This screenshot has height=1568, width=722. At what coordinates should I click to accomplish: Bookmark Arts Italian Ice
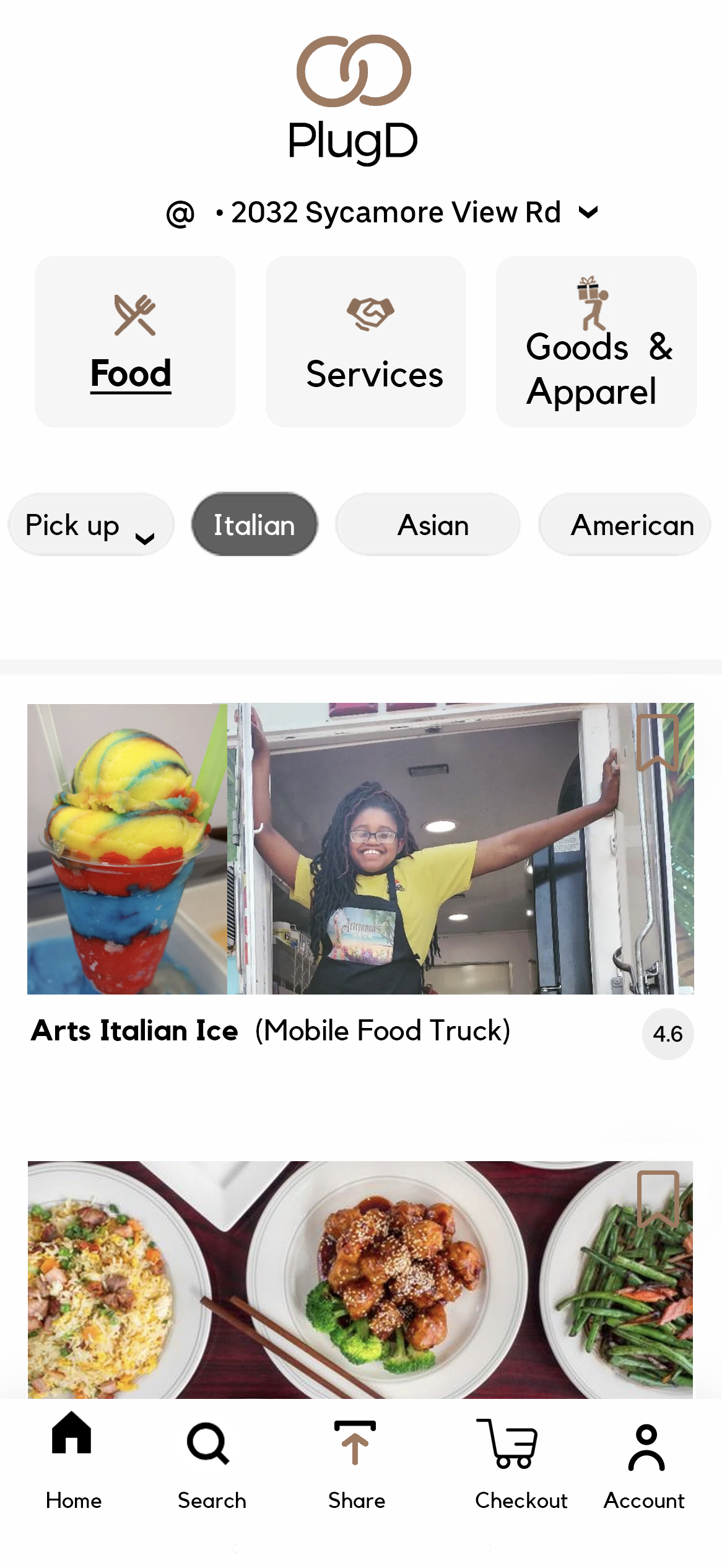point(658,742)
